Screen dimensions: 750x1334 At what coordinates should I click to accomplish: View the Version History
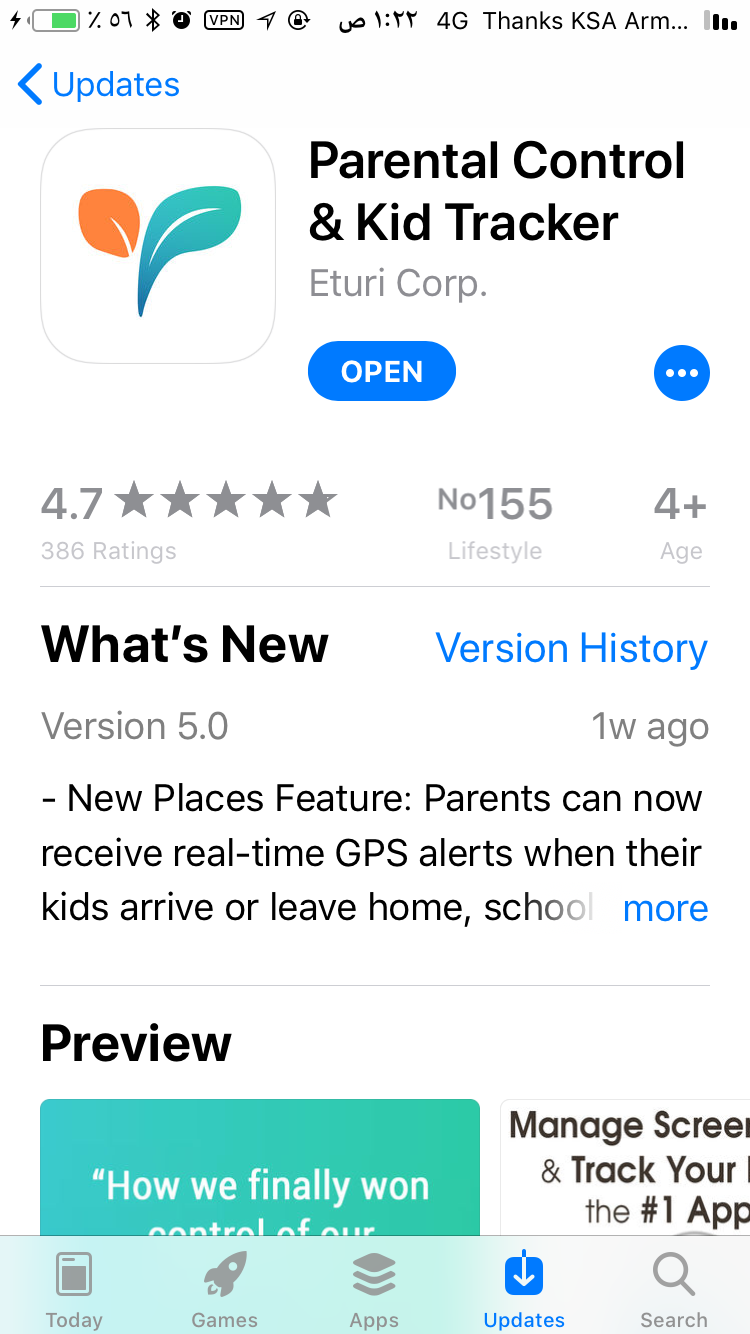[x=571, y=649]
